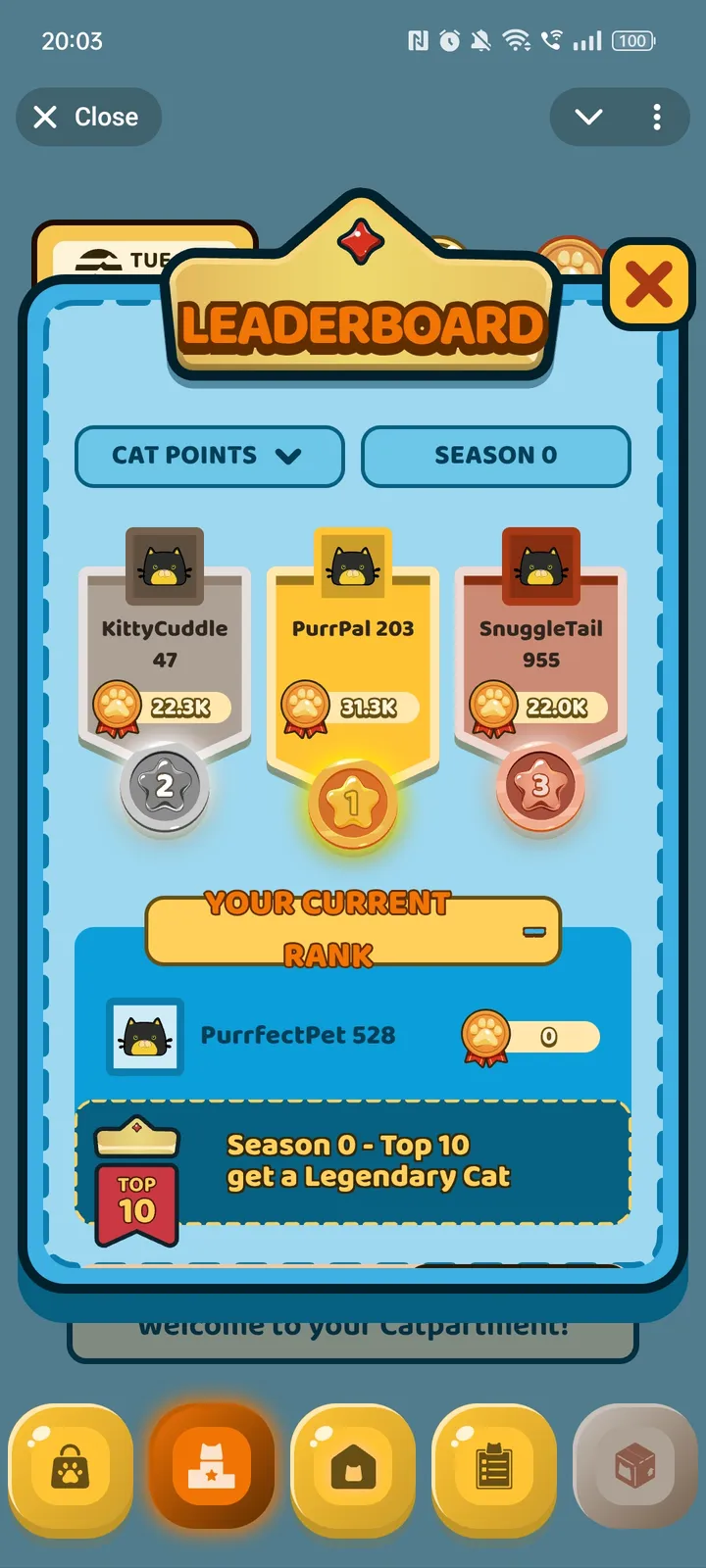Open the CAT POINTS dropdown
Screen dimensions: 706x1568
(x=208, y=456)
